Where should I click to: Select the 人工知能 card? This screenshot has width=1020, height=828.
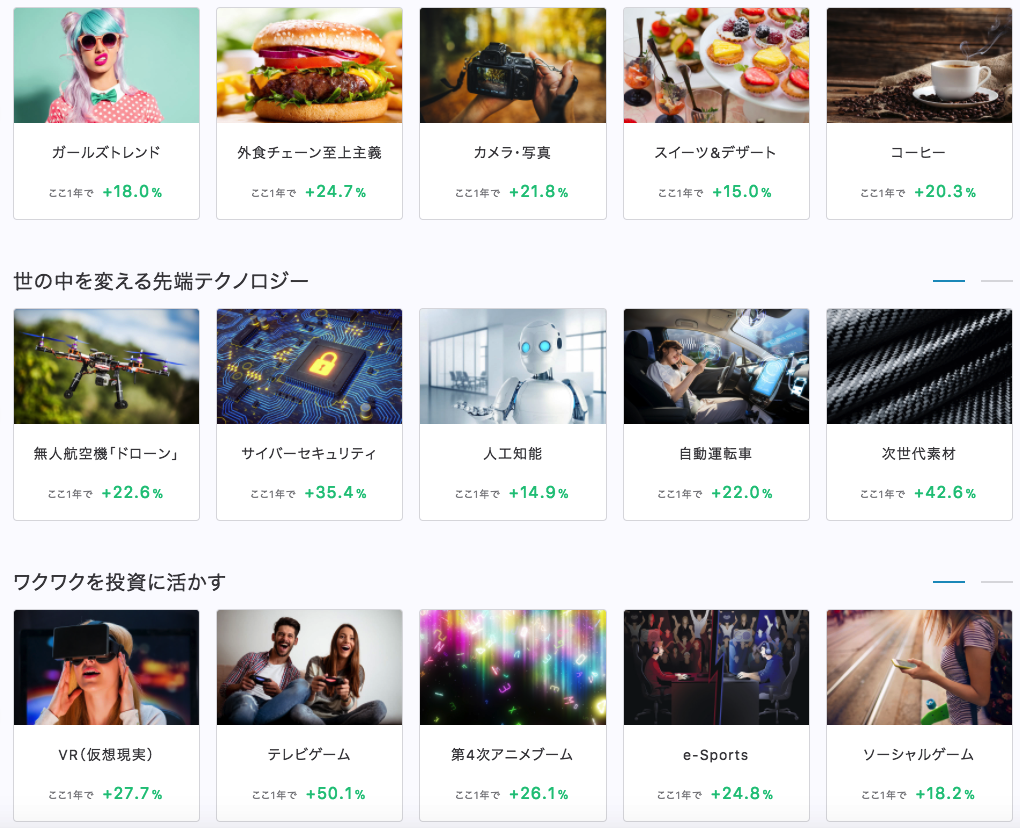point(512,414)
